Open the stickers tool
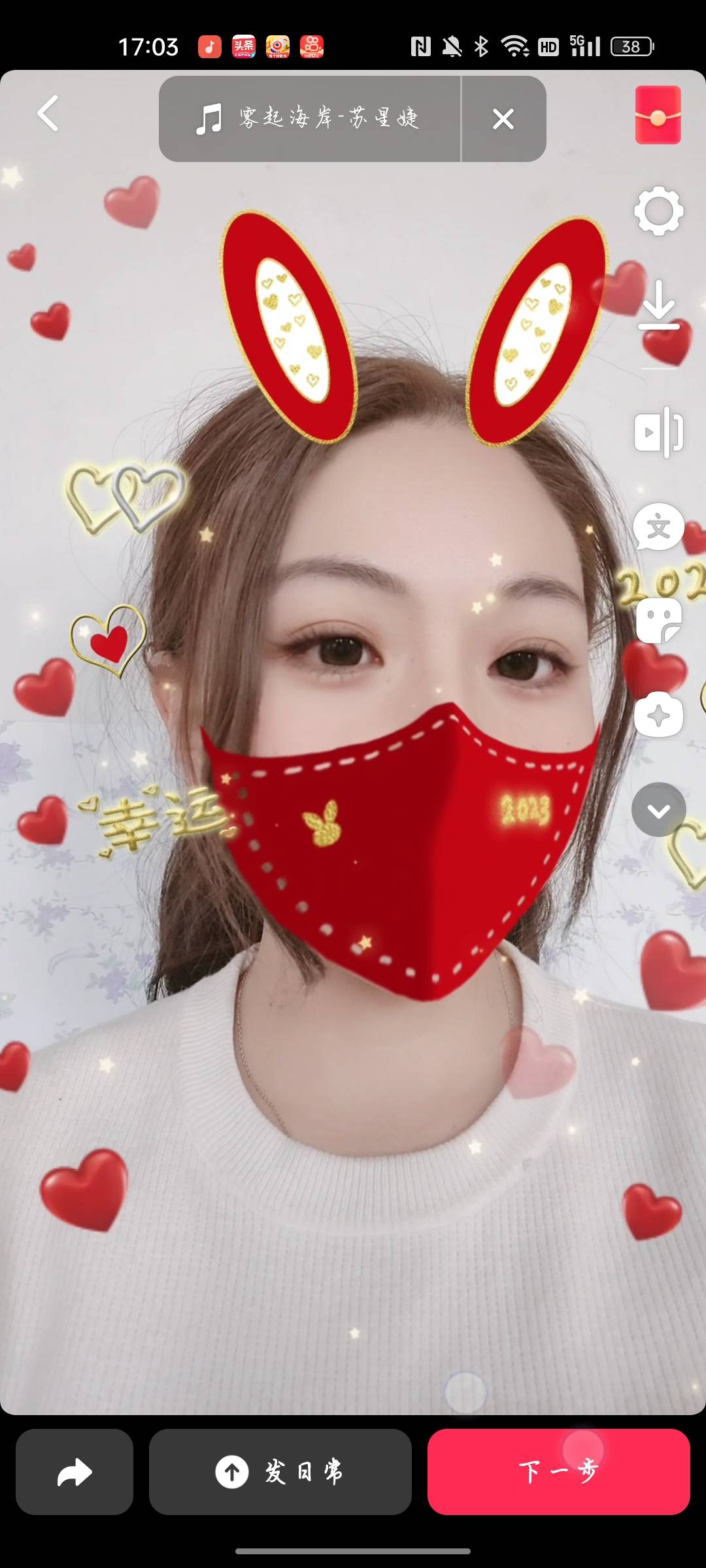 point(658,621)
